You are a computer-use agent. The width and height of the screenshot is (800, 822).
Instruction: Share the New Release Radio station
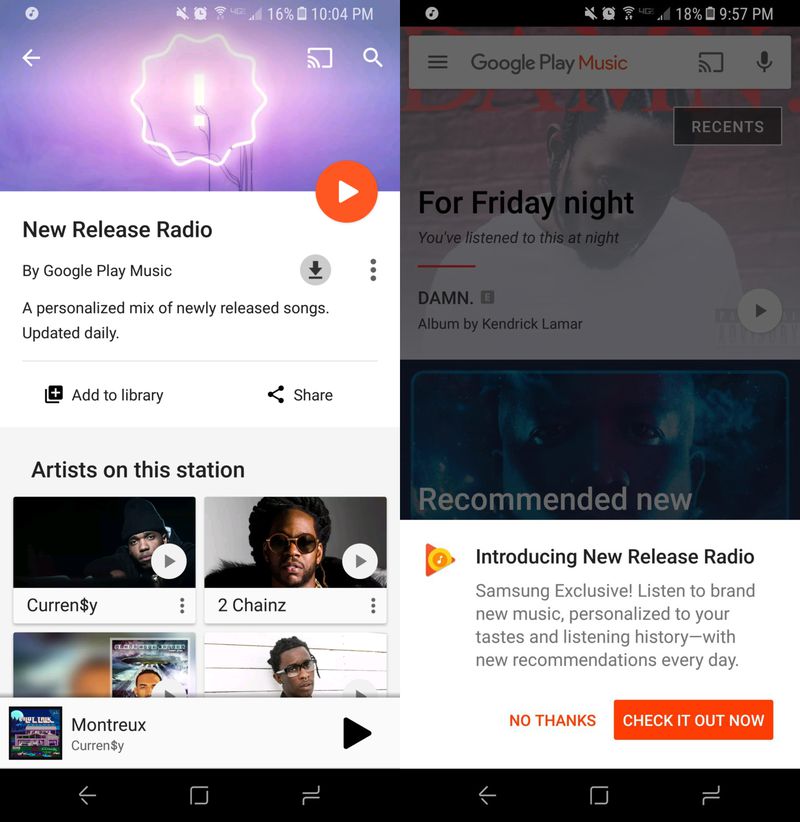coord(299,395)
